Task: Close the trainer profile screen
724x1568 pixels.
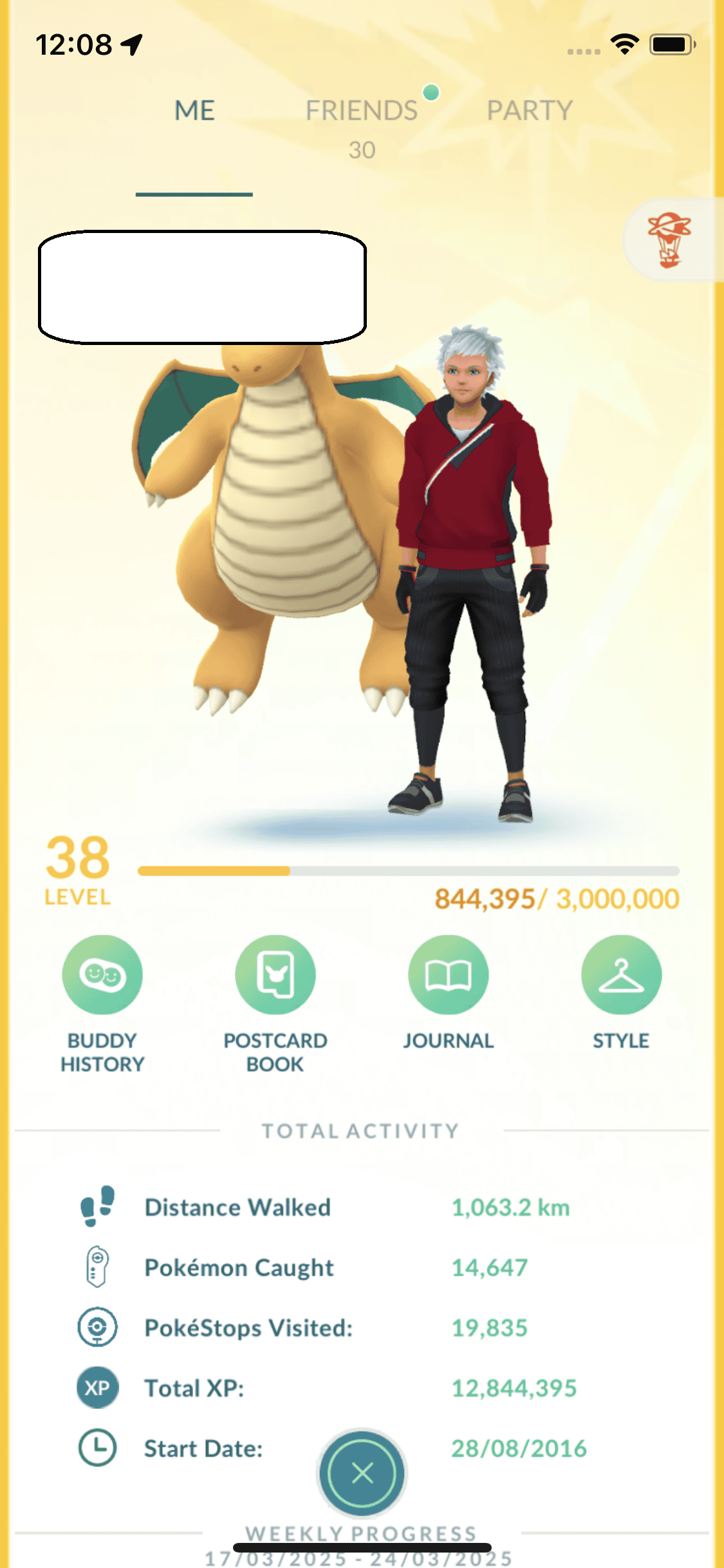Action: point(362,1473)
